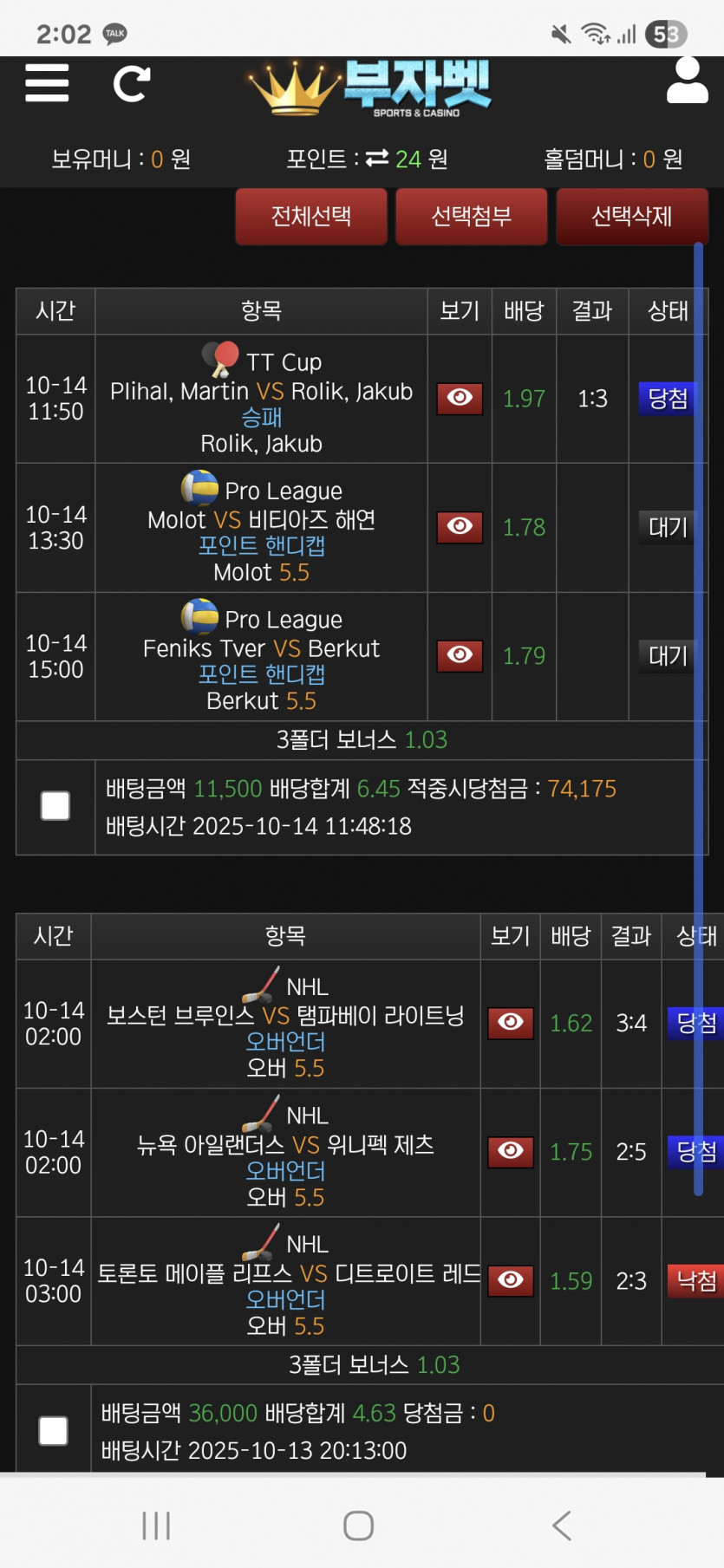Tap the 선택첨부 button
724x1568 pixels.
click(x=472, y=216)
